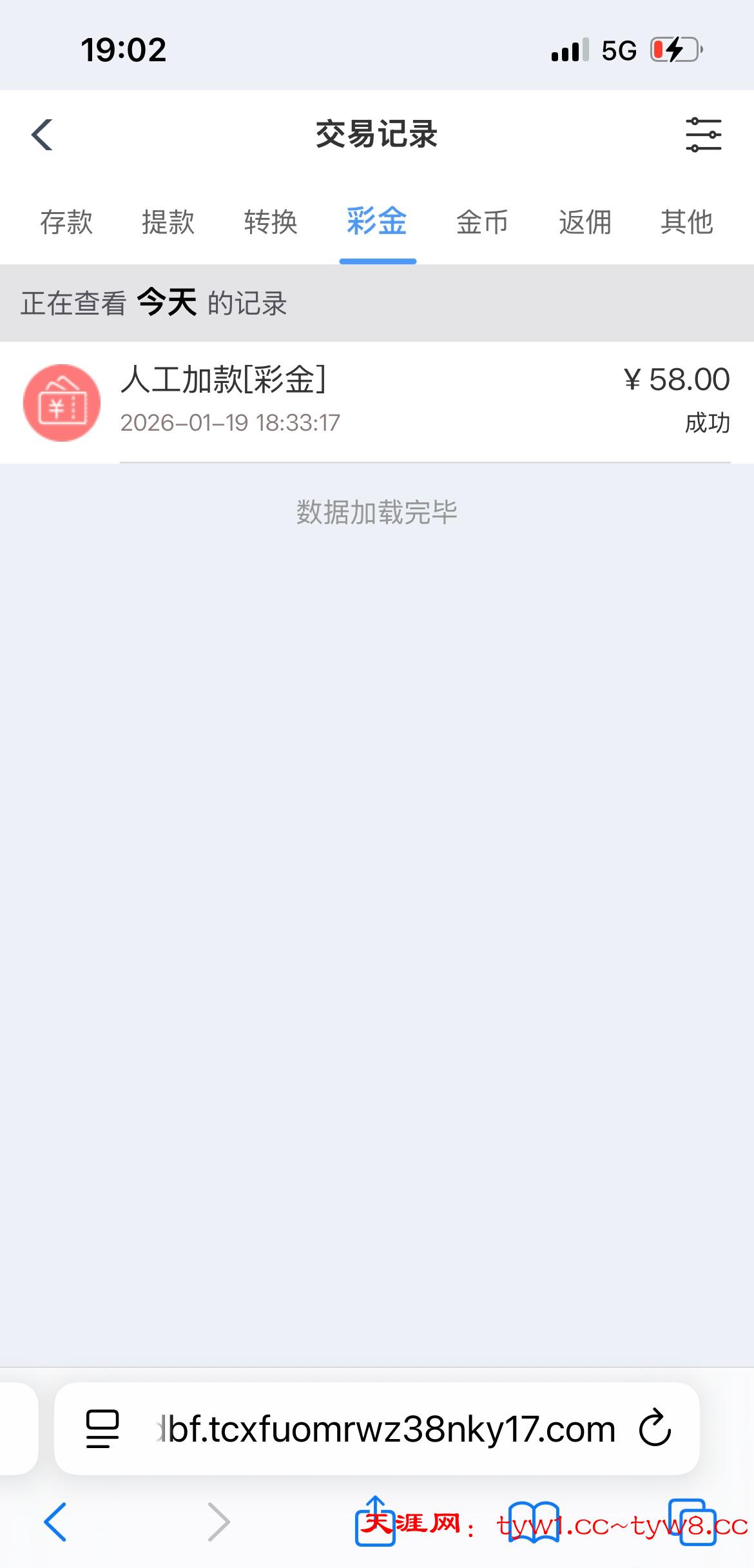The image size is (754, 1568).
Task: Open the 人工加款[彩金] transaction record
Action: [x=376, y=401]
